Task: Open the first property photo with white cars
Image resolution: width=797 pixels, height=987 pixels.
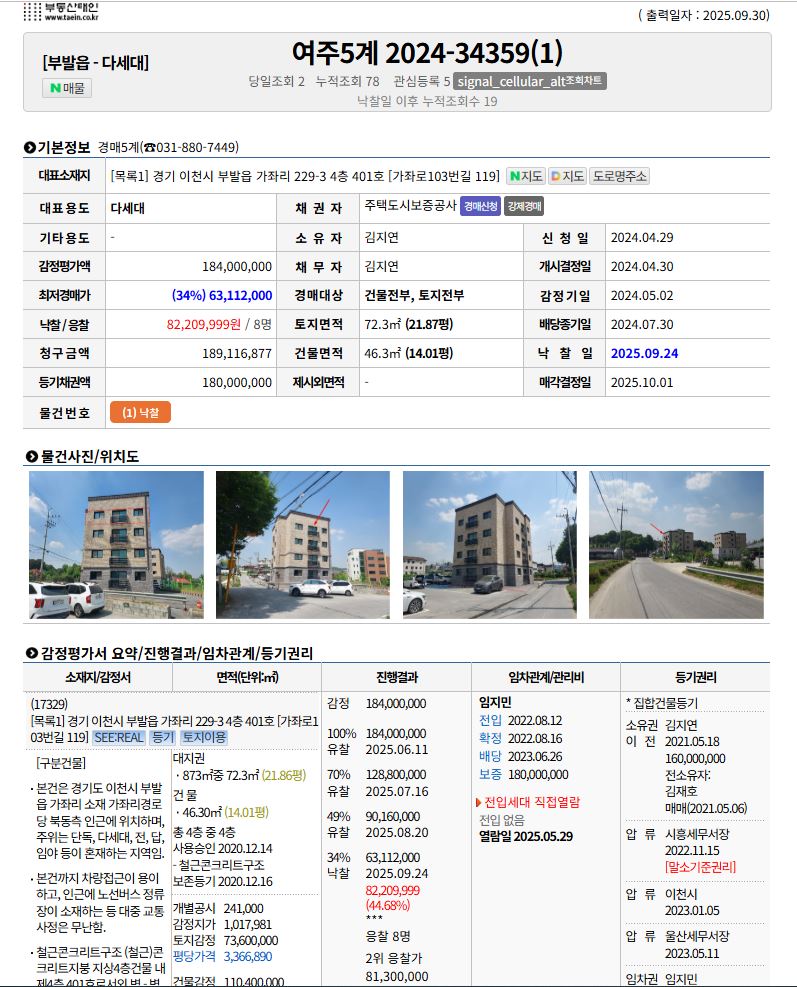Action: pos(116,544)
